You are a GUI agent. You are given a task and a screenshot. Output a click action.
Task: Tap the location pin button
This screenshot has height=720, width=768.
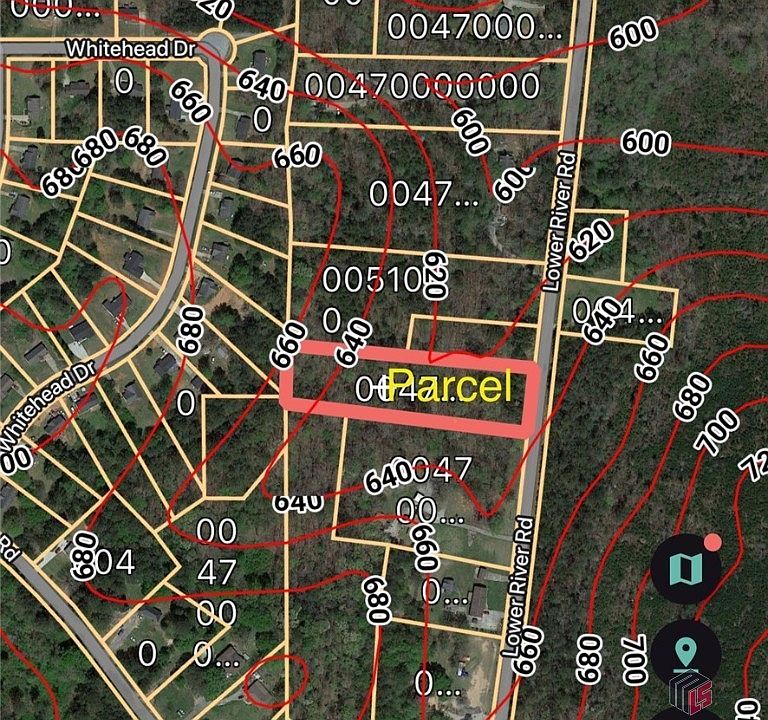(686, 652)
